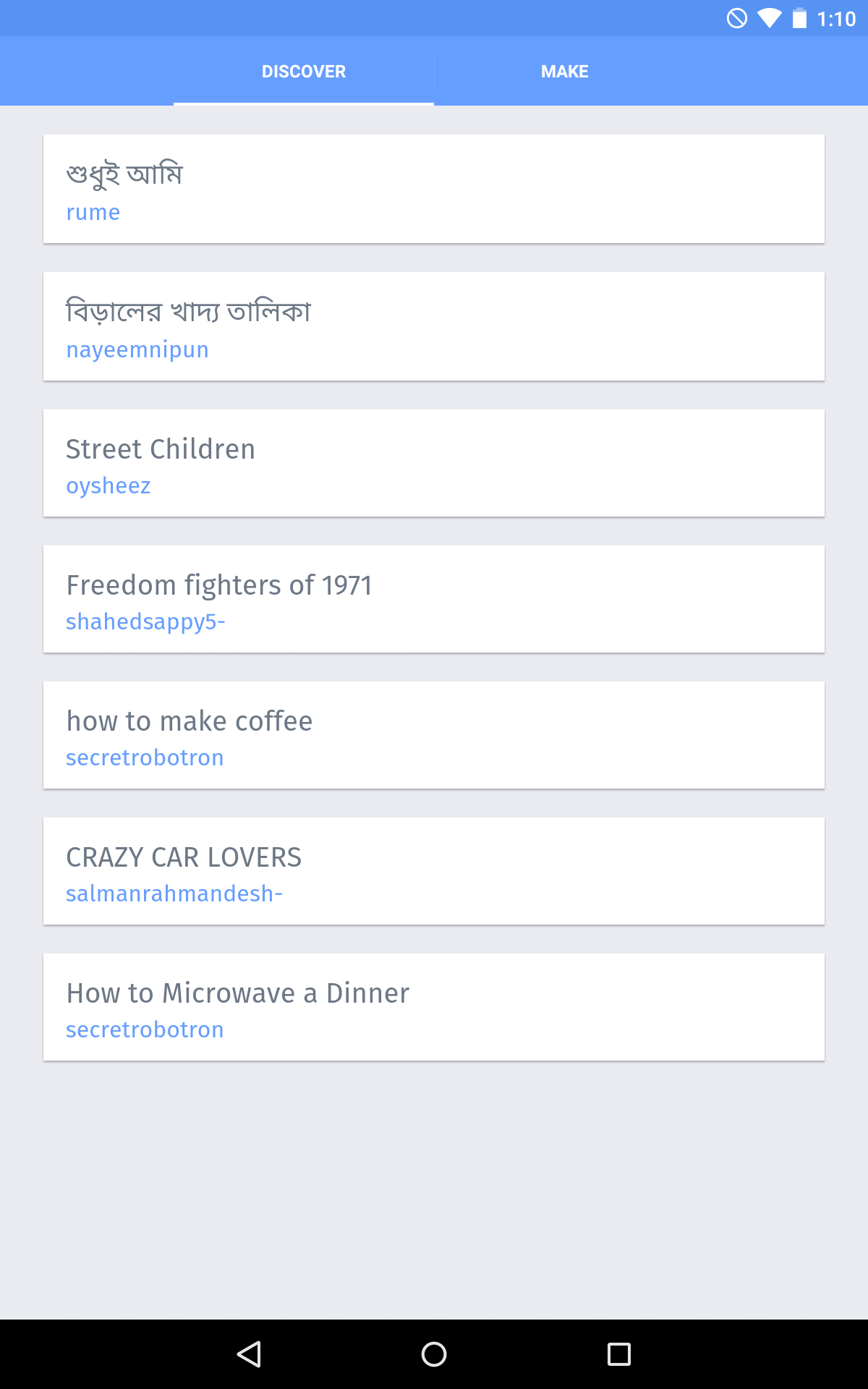The height and width of the screenshot is (1389, 868).
Task: Open the 'Street Children' guide
Action: click(161, 449)
